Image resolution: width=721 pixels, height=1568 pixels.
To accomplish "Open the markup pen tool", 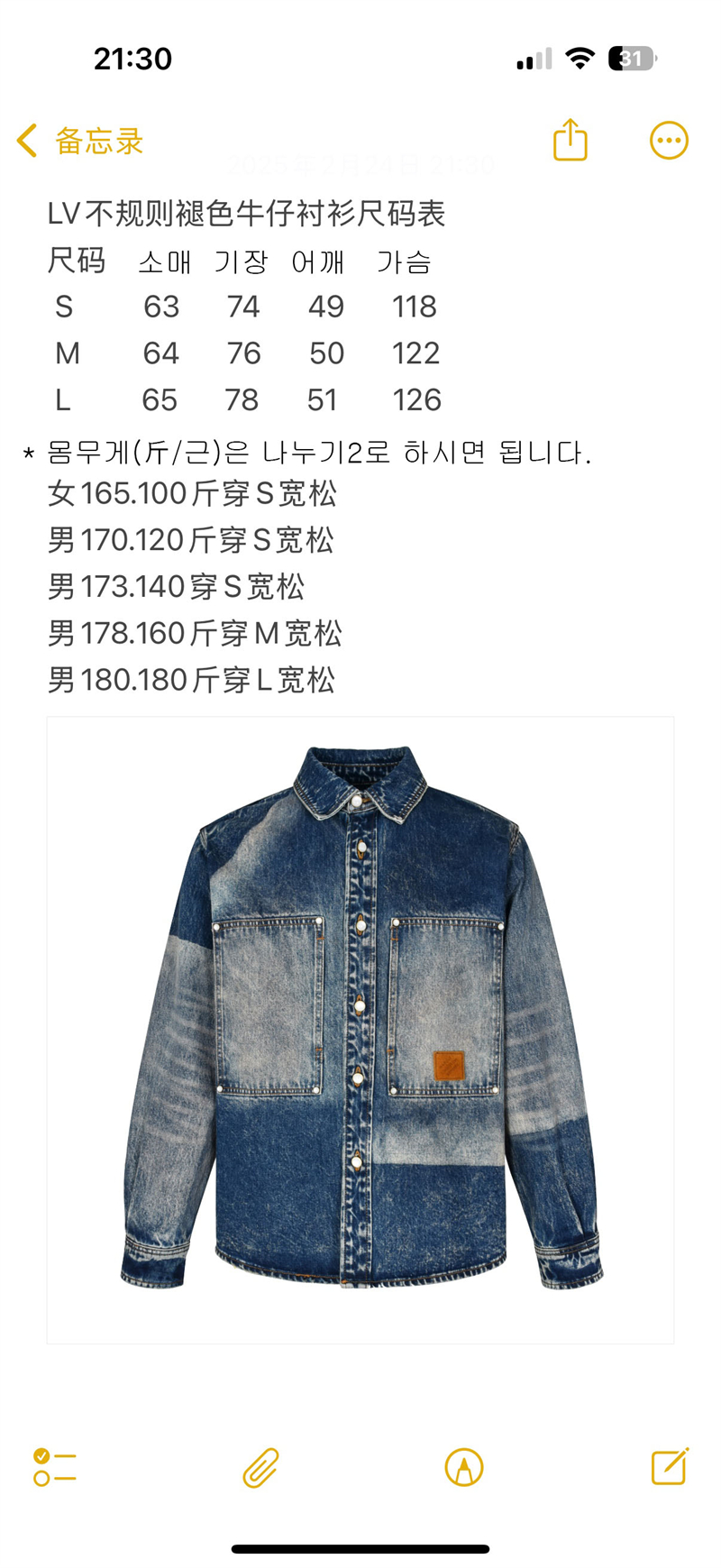I will [x=464, y=1467].
